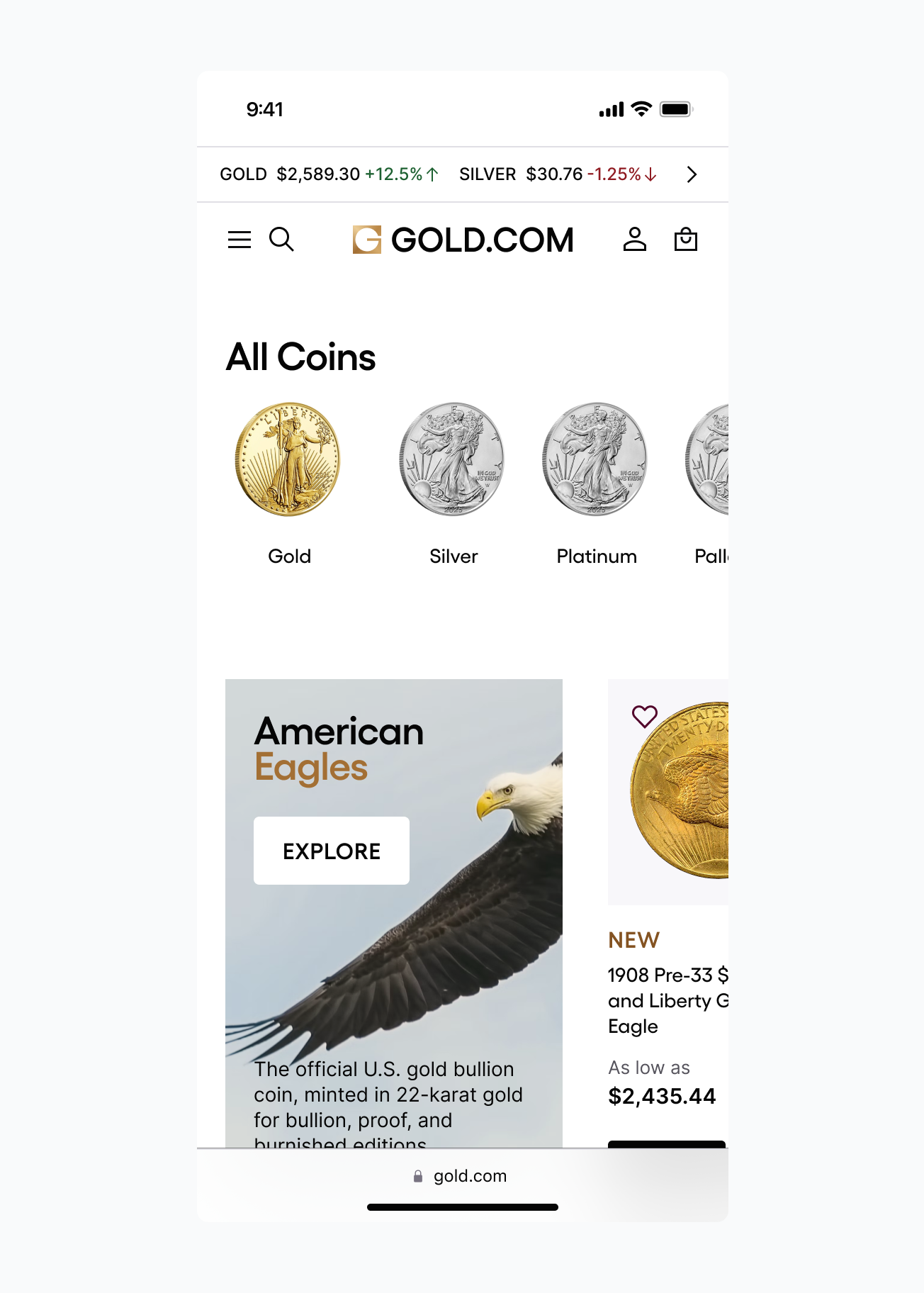The height and width of the screenshot is (1293, 924).
Task: Expand the metal prices ticker arrow
Action: pyautogui.click(x=692, y=174)
